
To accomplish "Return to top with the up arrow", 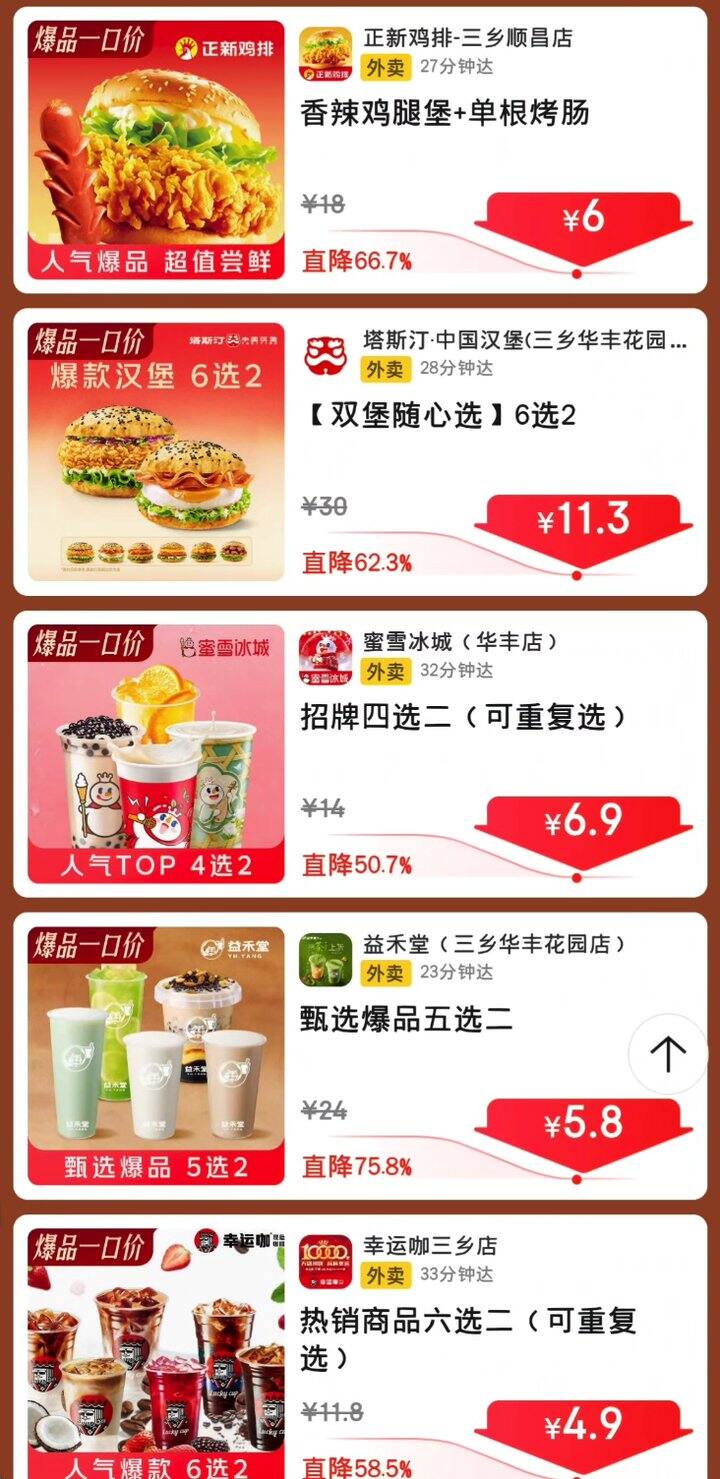I will point(667,1053).
